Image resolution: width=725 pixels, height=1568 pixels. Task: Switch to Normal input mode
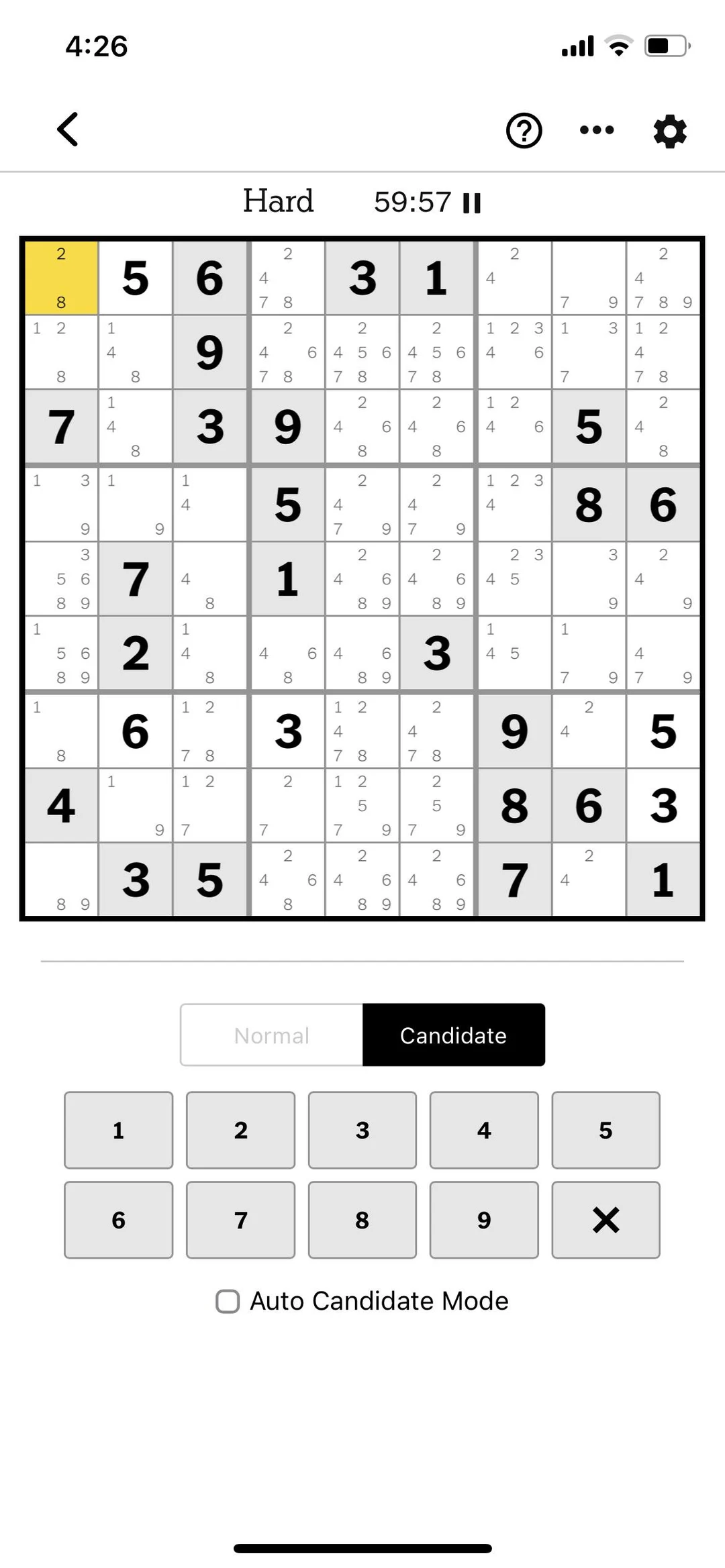point(272,1035)
